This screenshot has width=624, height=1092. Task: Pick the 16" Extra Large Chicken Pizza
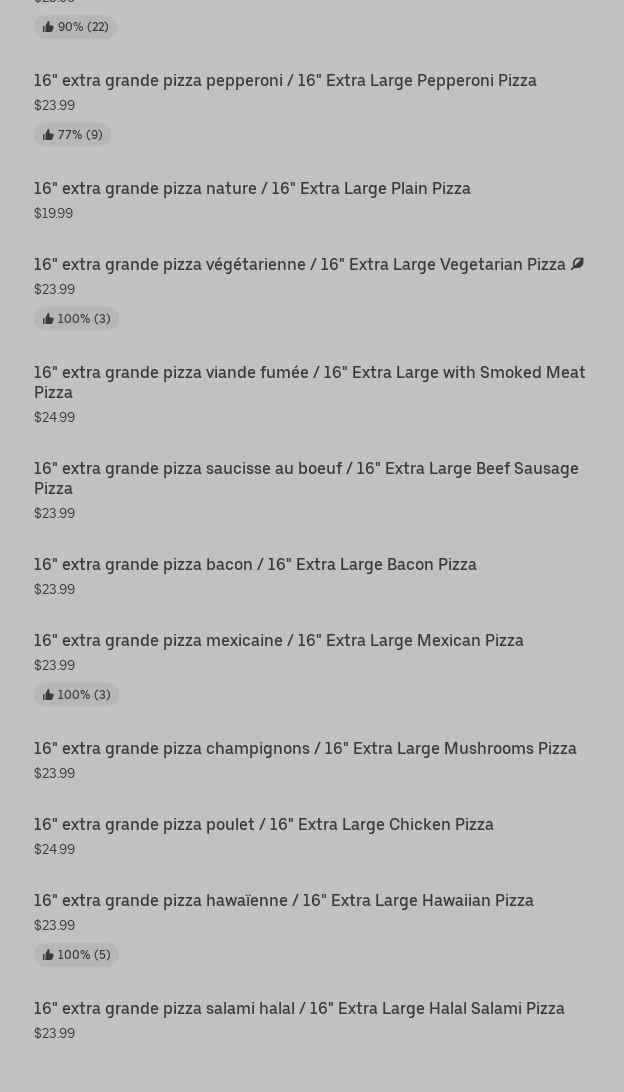[x=263, y=825]
